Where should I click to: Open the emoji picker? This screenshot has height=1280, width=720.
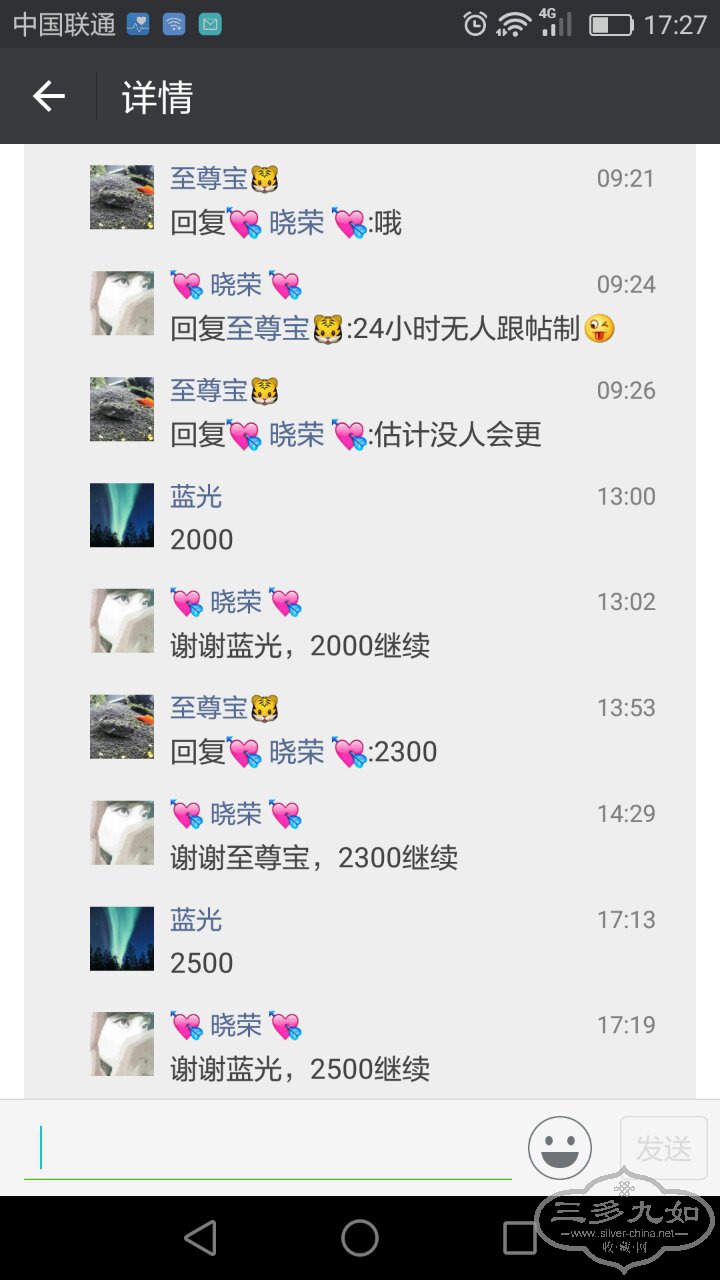[x=560, y=1148]
